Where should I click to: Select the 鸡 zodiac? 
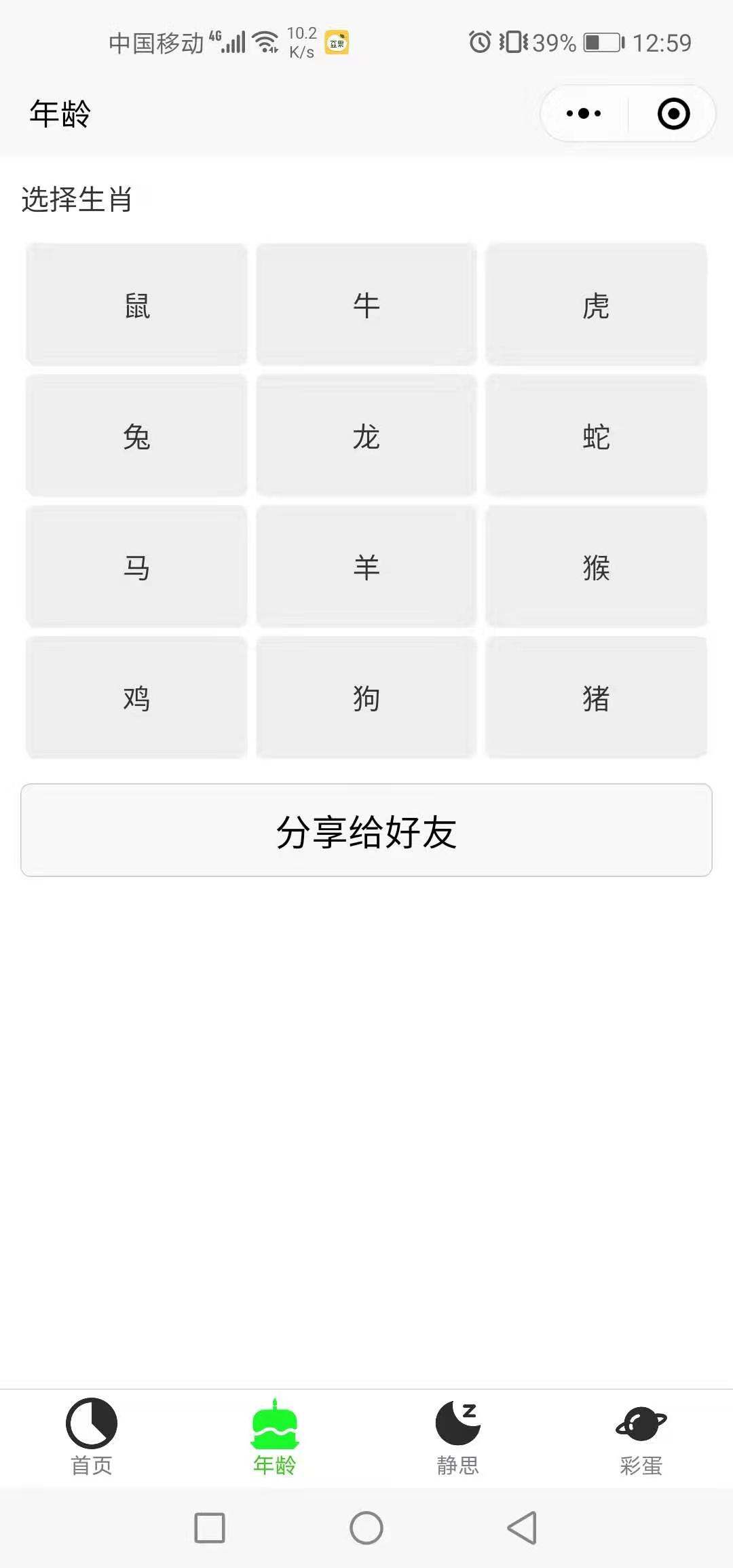pyautogui.click(x=136, y=698)
